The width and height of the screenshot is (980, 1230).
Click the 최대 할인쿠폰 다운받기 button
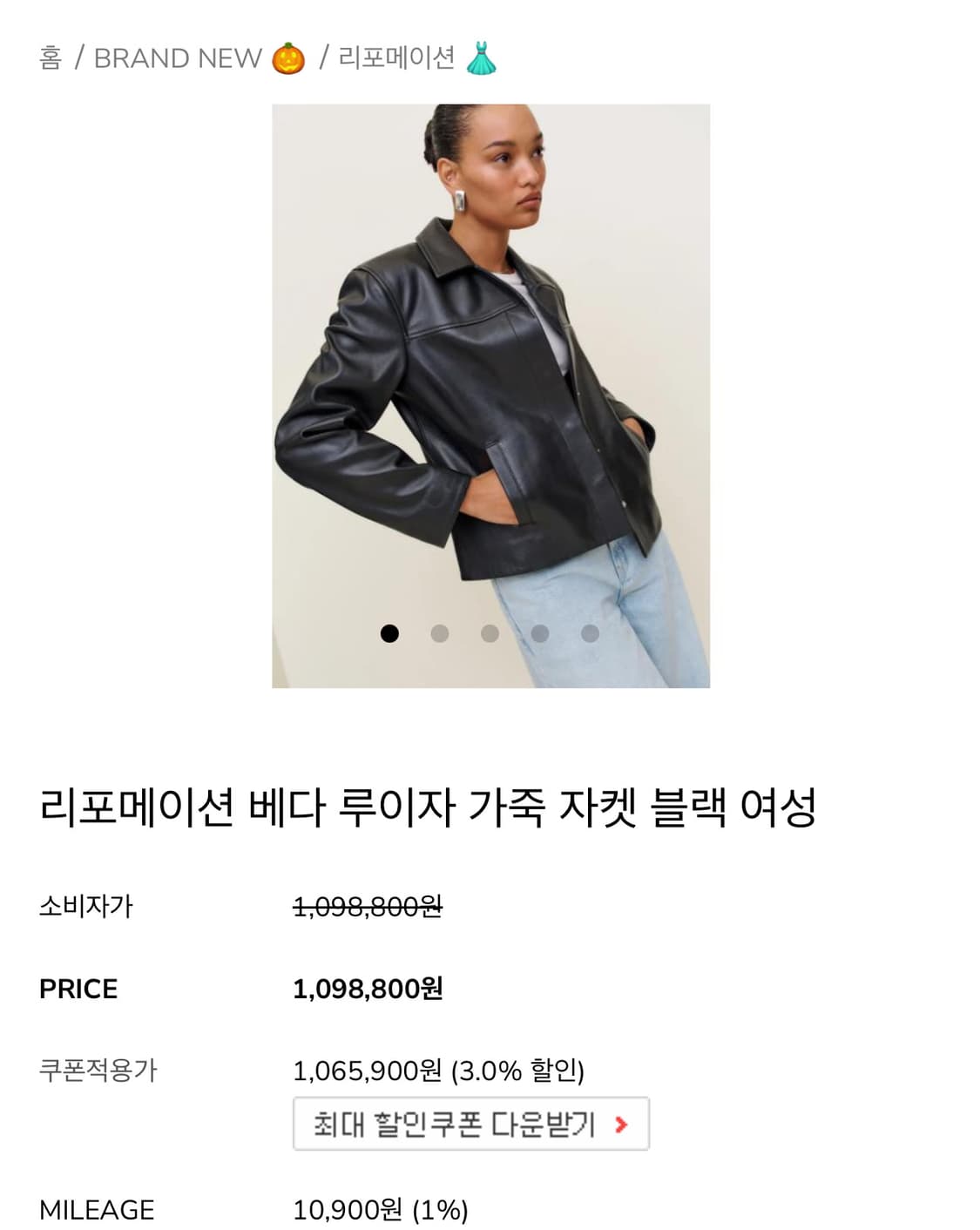tap(469, 1124)
